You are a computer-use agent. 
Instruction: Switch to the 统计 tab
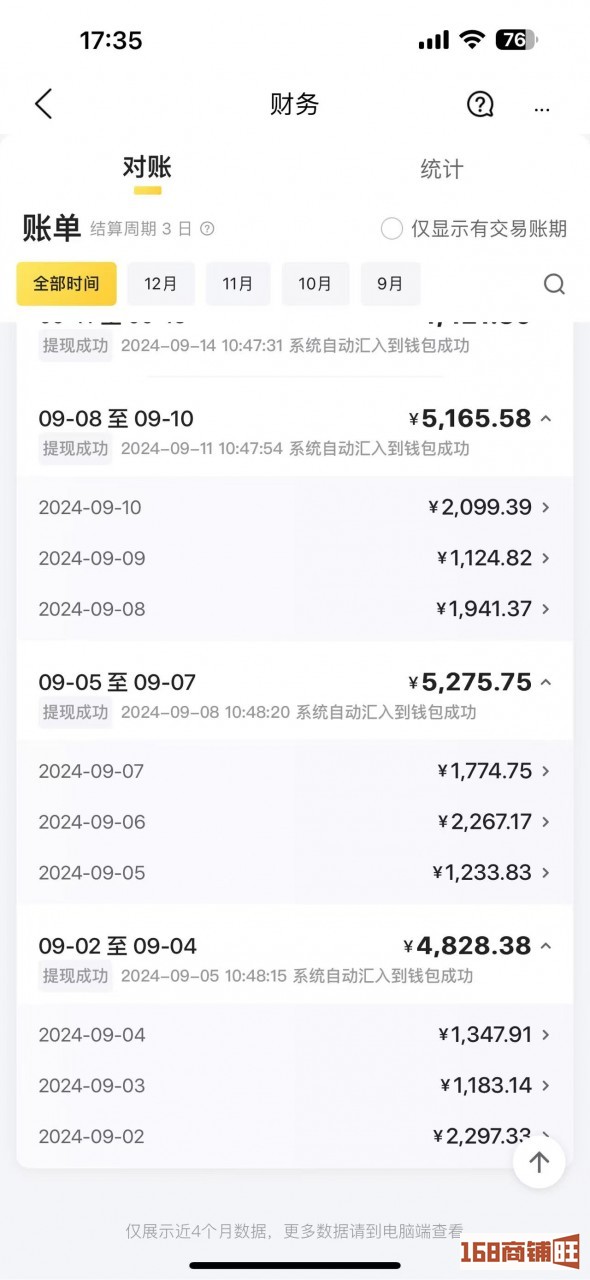[441, 169]
